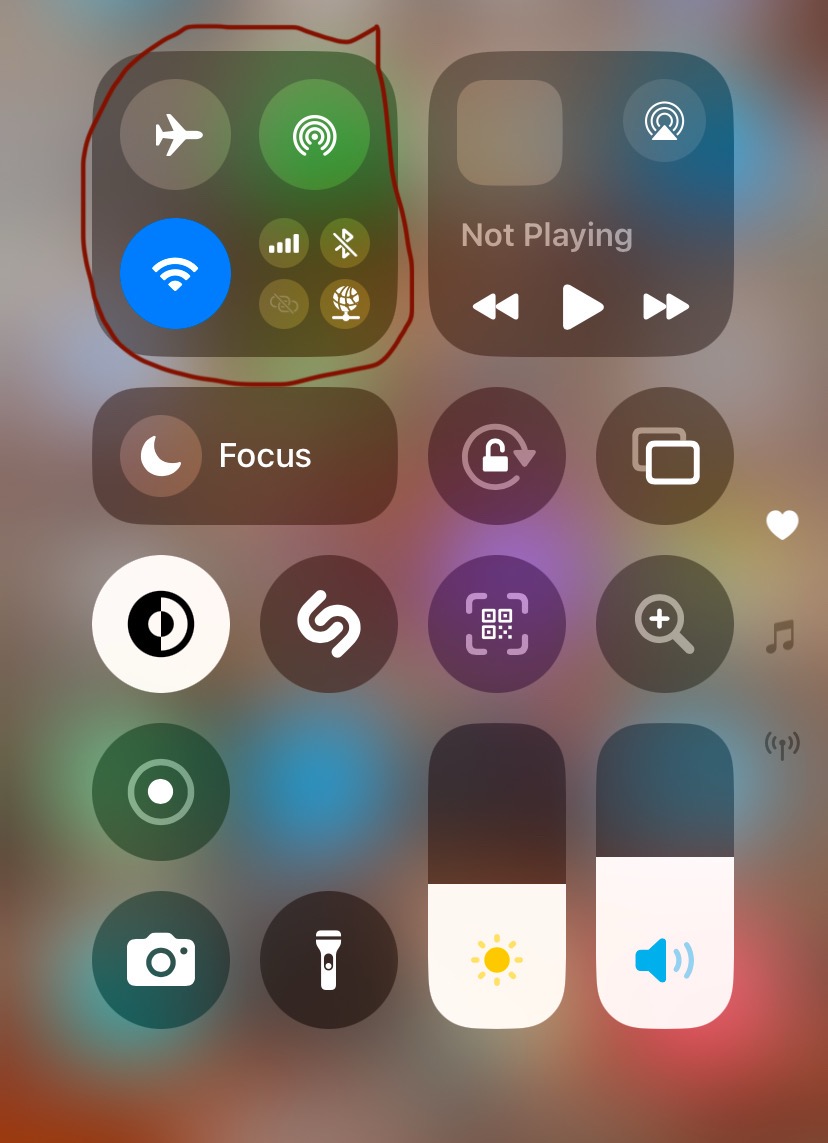Viewport: 828px width, 1143px height.
Task: Open the Camera
Action: tap(161, 960)
